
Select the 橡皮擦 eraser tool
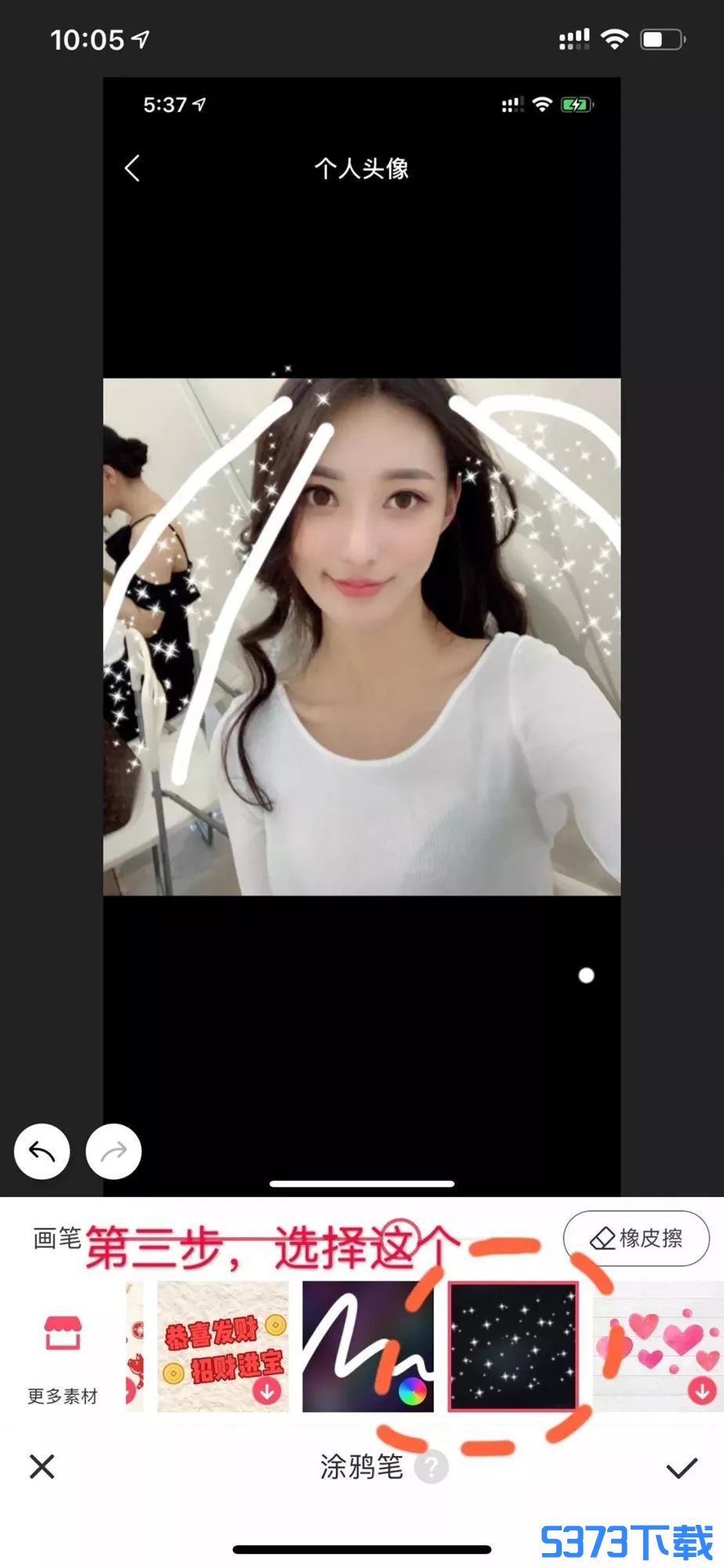636,1238
